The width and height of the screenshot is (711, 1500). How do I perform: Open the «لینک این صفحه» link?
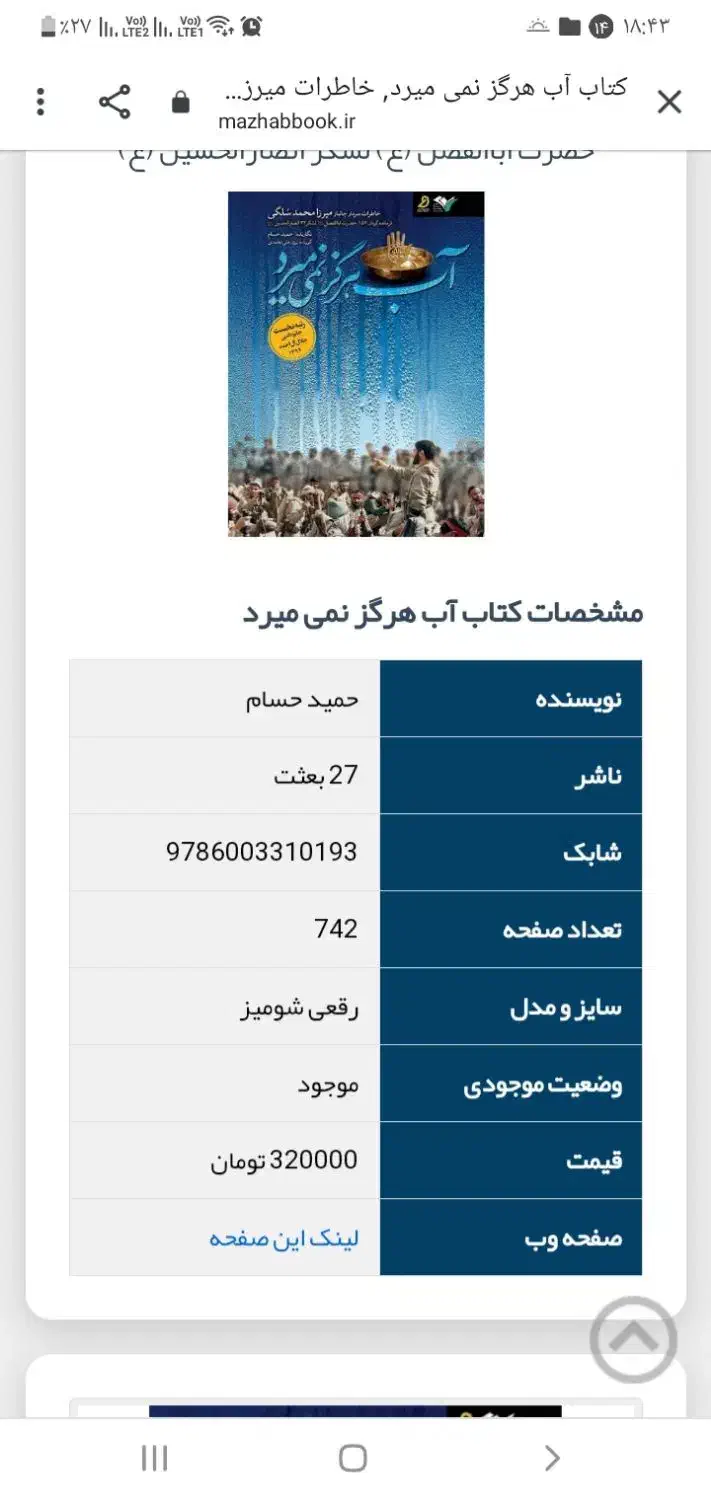[x=284, y=1238]
